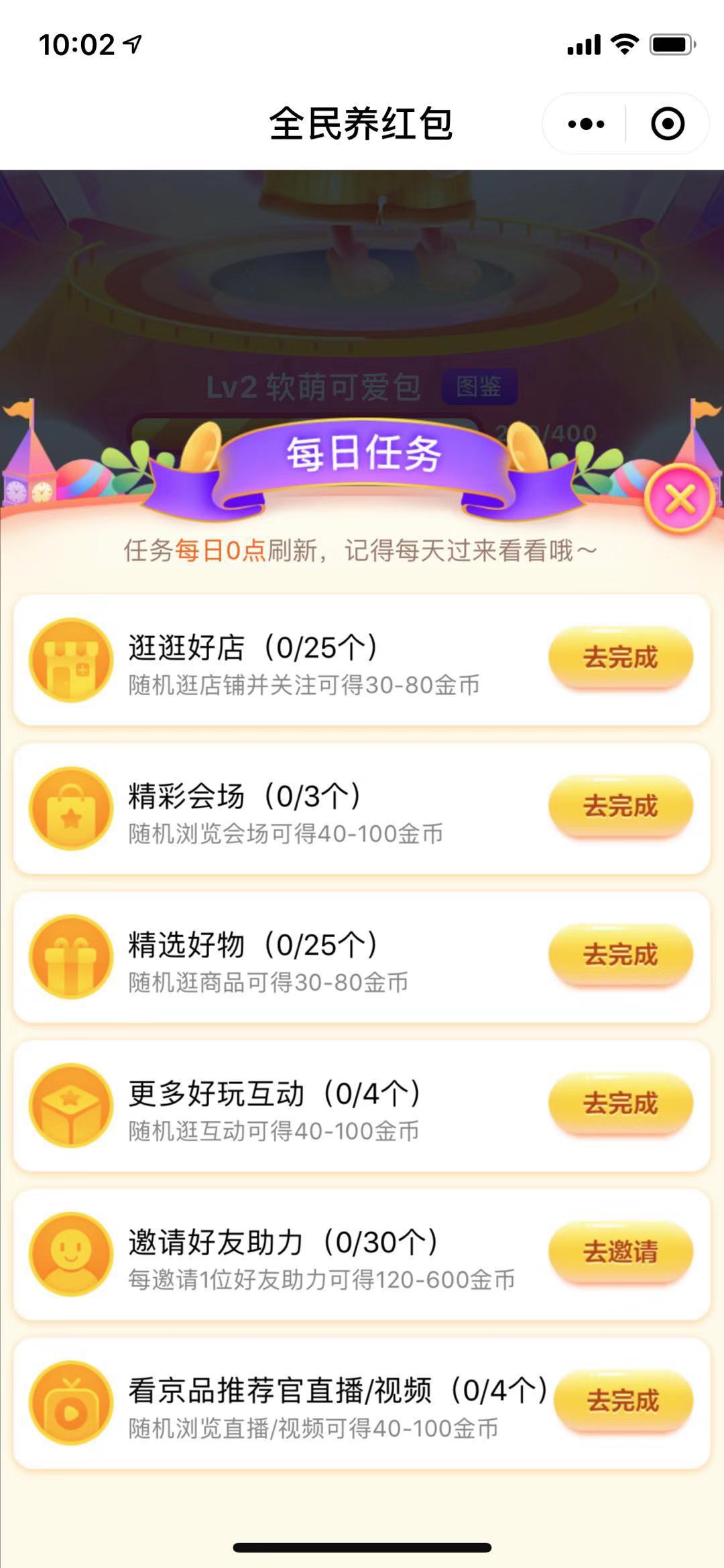Open the 图鉴 collection button
Screen dimensions: 724x1568
(480, 387)
